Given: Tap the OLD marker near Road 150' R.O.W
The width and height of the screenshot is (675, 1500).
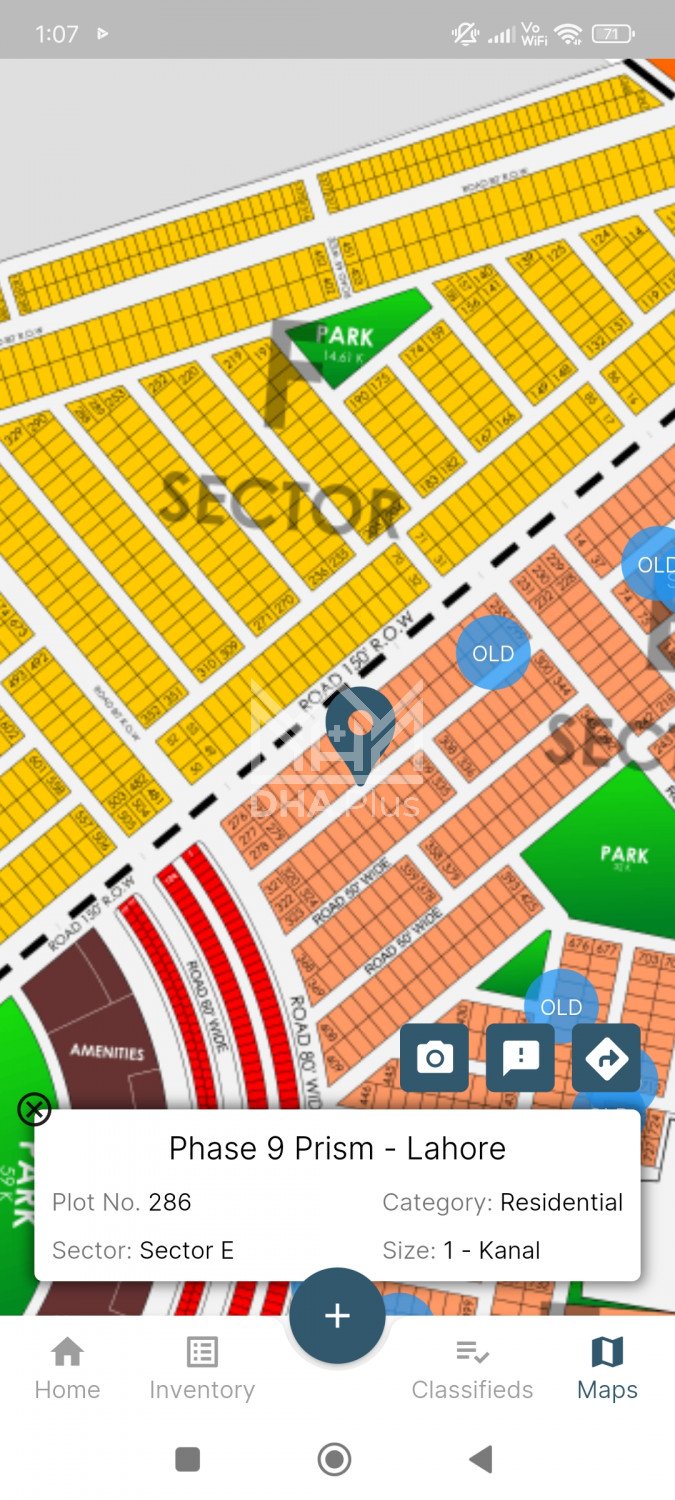Looking at the screenshot, I should point(493,653).
